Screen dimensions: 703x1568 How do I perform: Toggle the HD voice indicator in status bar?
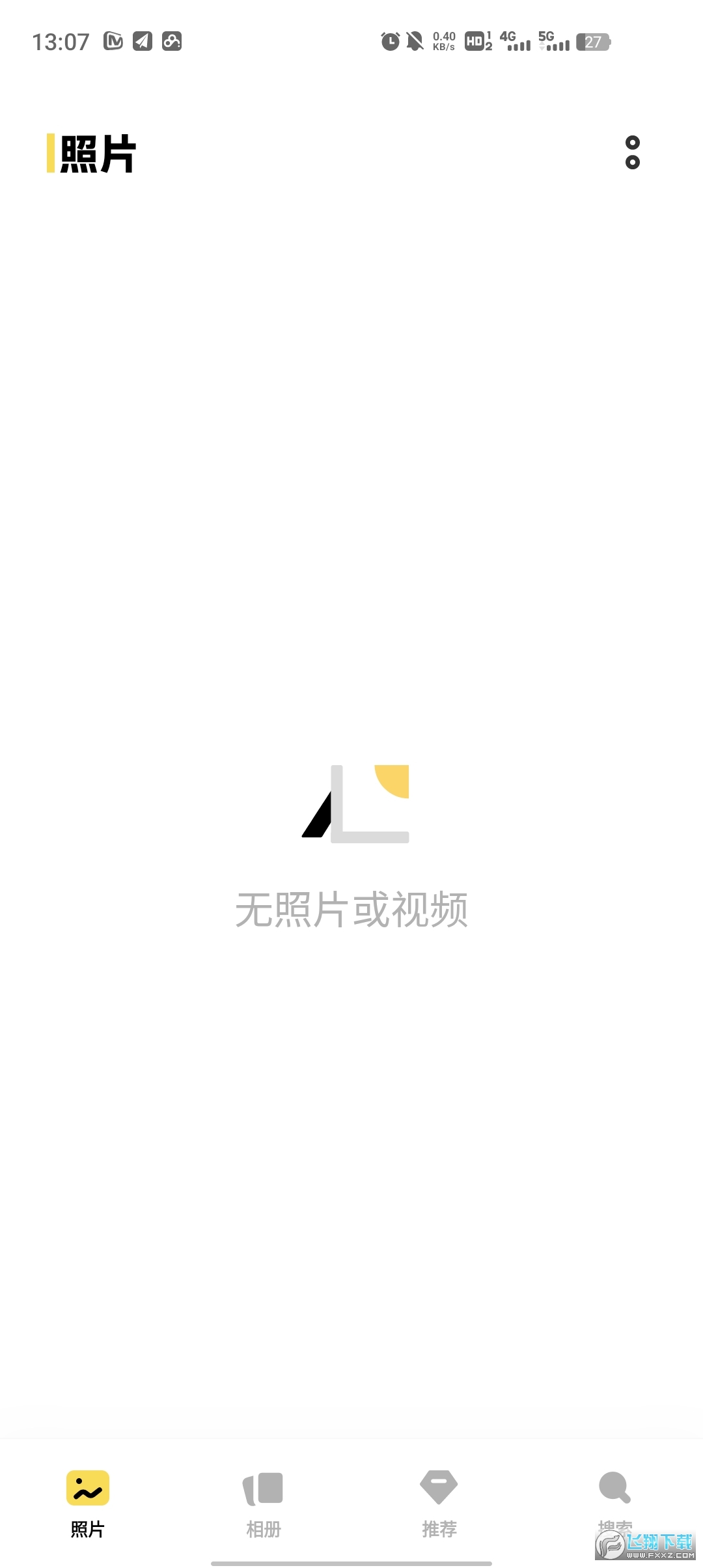pos(475,41)
